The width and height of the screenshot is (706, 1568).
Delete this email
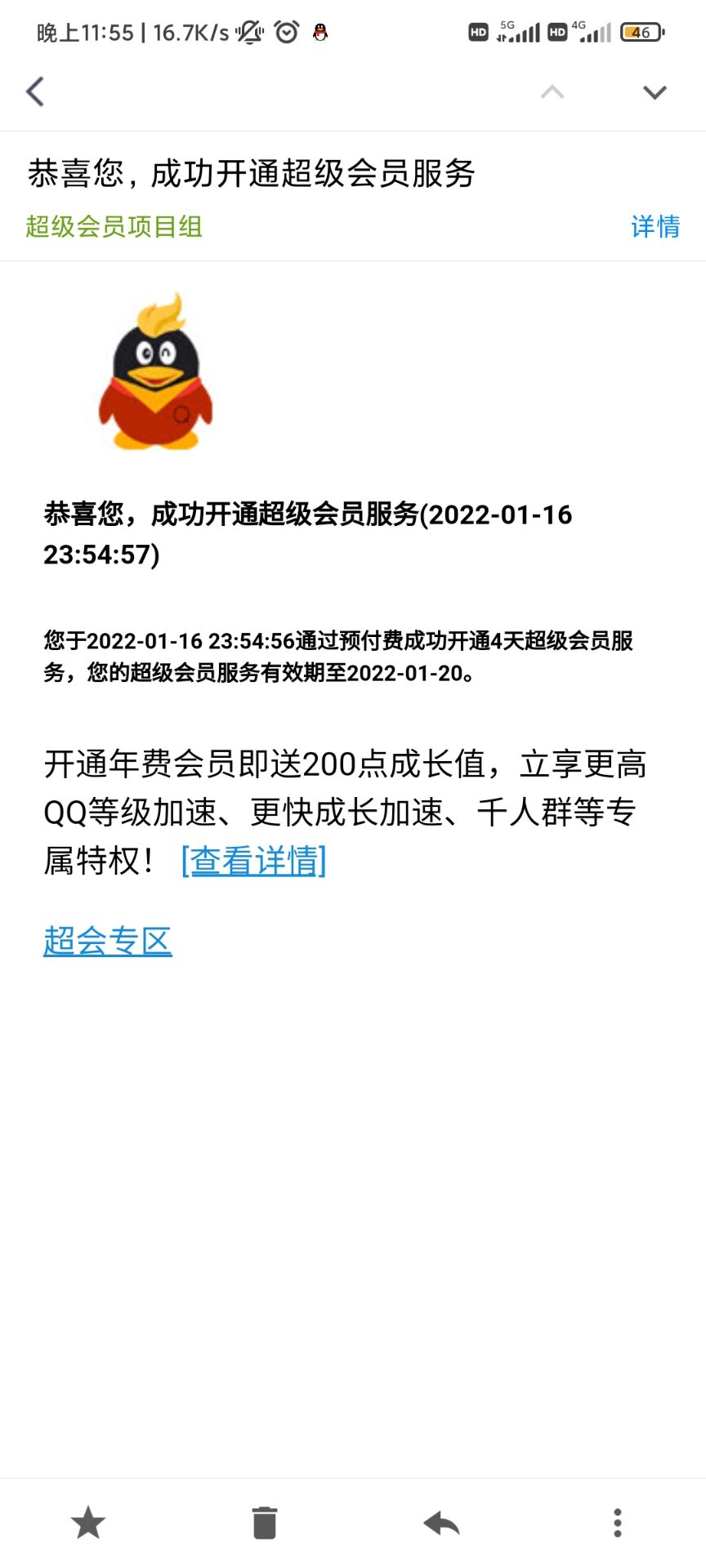[265, 1523]
